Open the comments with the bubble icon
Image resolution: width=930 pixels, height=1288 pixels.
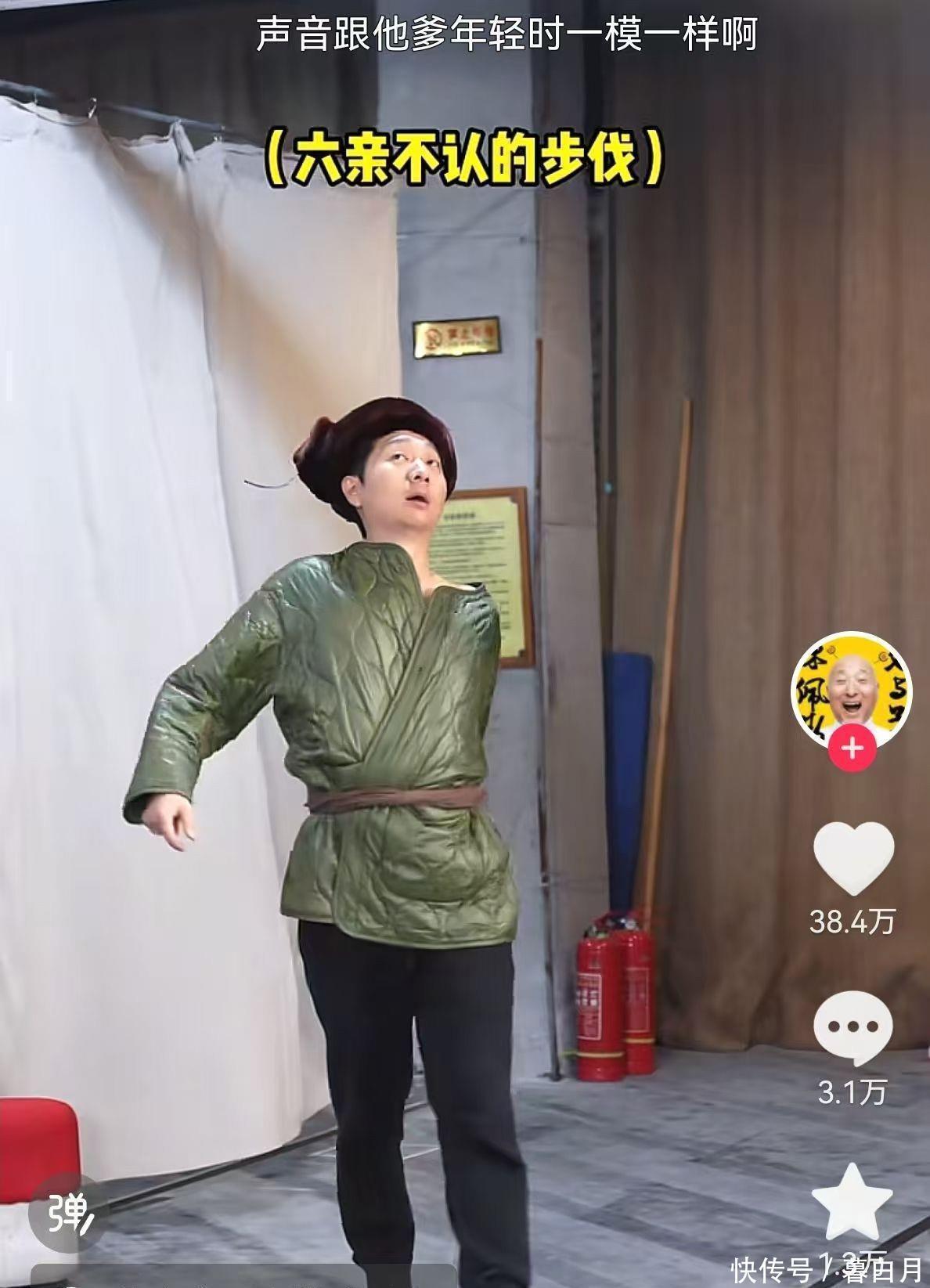(x=852, y=1027)
